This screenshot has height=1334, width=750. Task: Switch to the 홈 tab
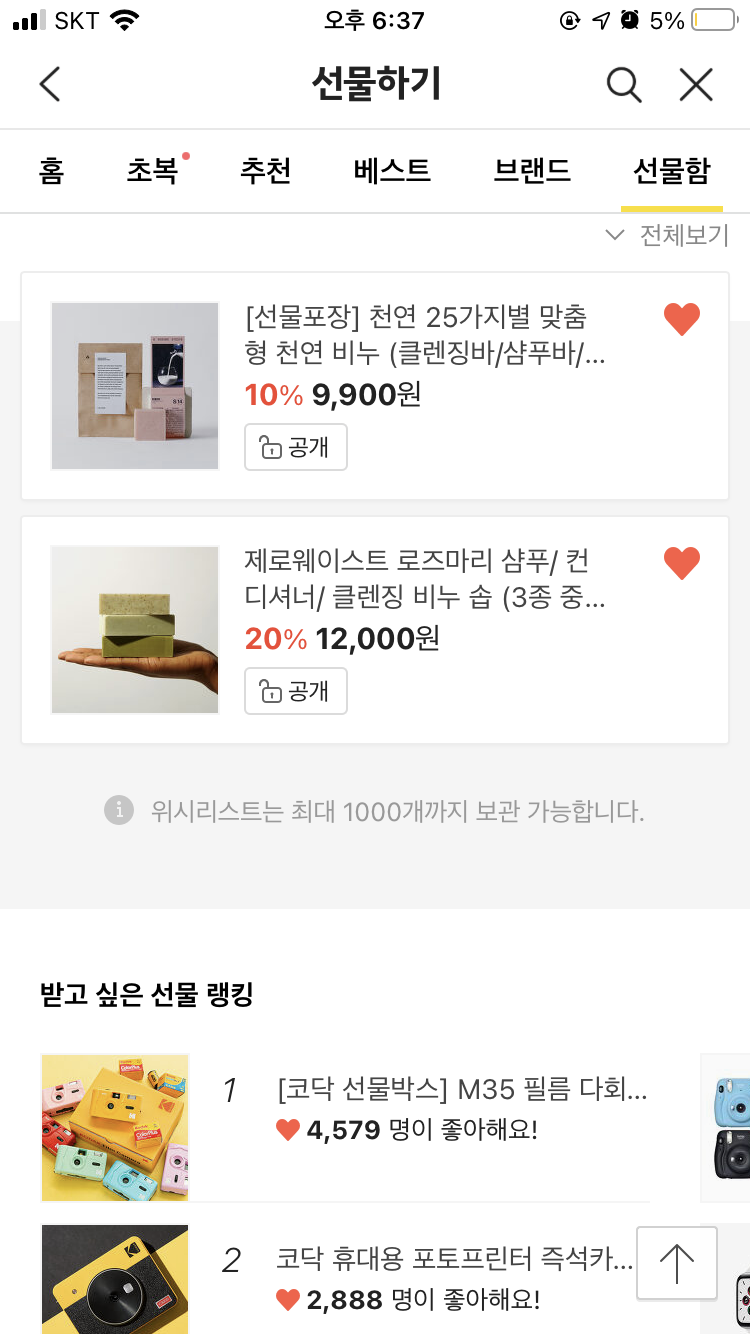(x=51, y=171)
